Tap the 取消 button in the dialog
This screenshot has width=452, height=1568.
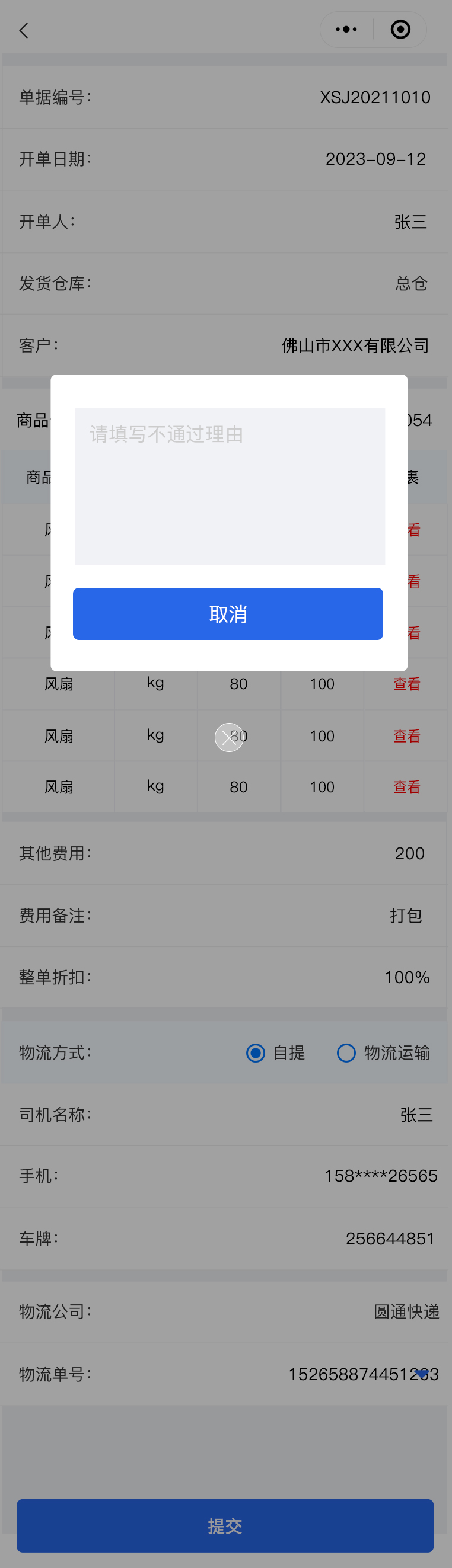(x=228, y=613)
